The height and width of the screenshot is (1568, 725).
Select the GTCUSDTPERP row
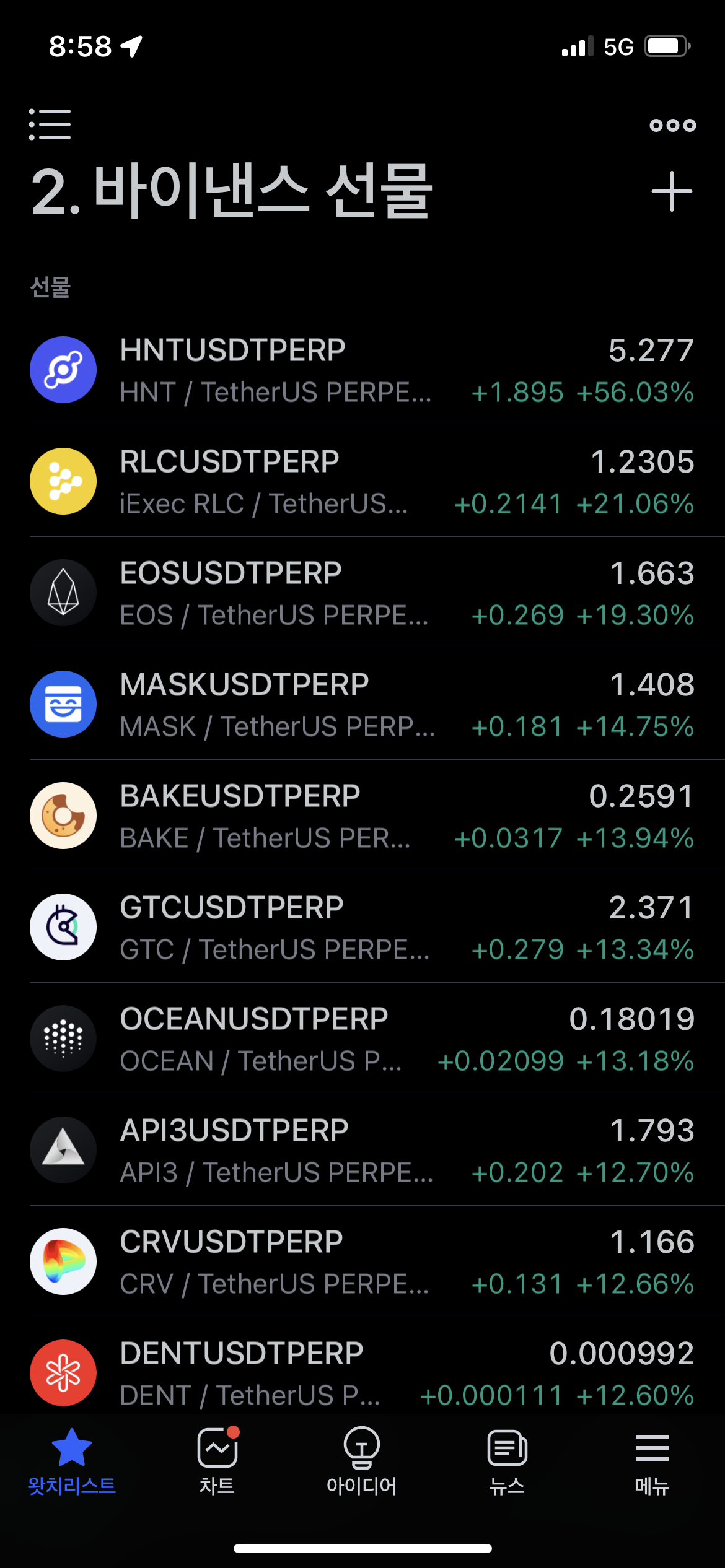pos(362,927)
